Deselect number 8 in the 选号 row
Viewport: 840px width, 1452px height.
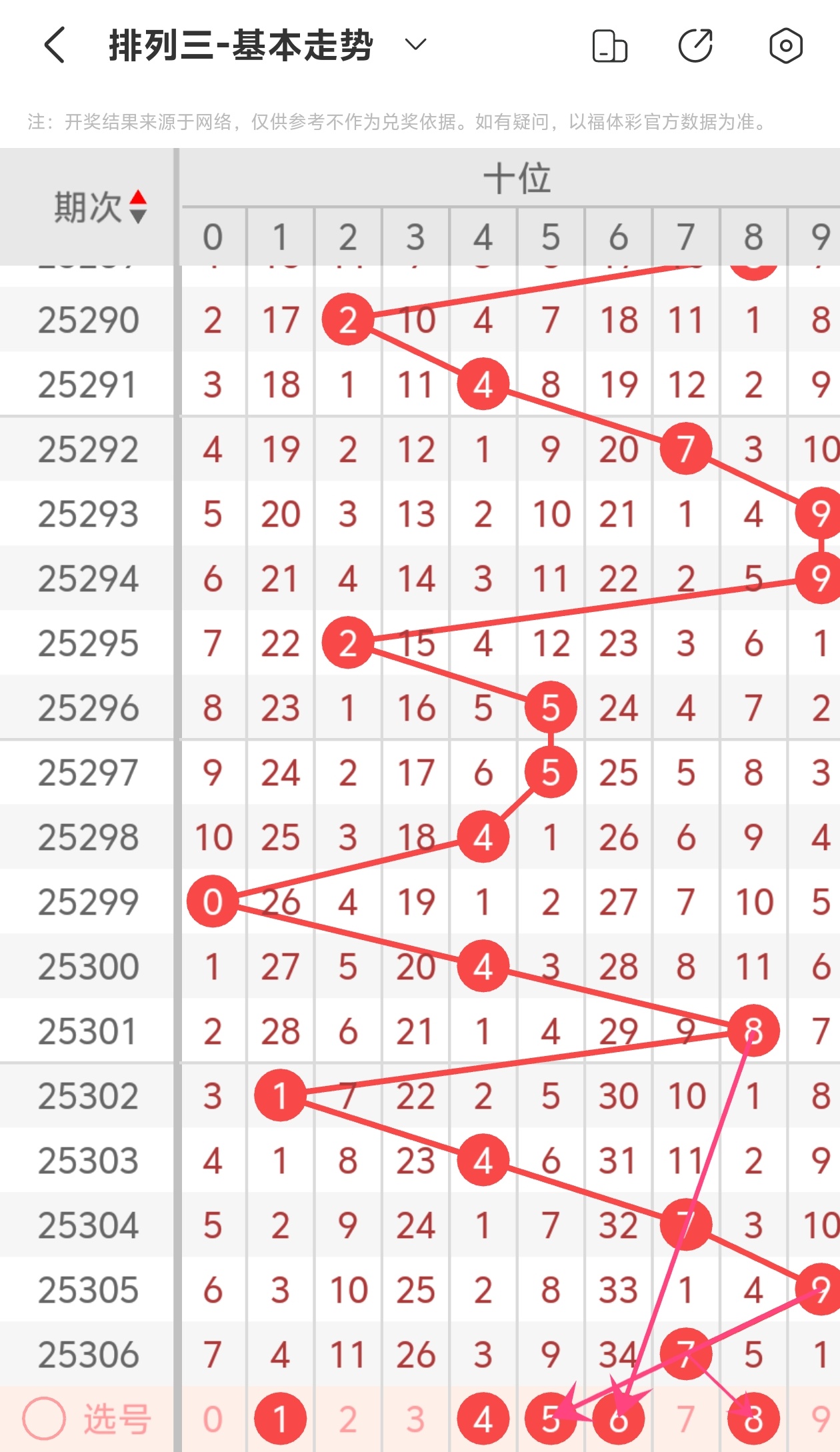pos(753,1420)
